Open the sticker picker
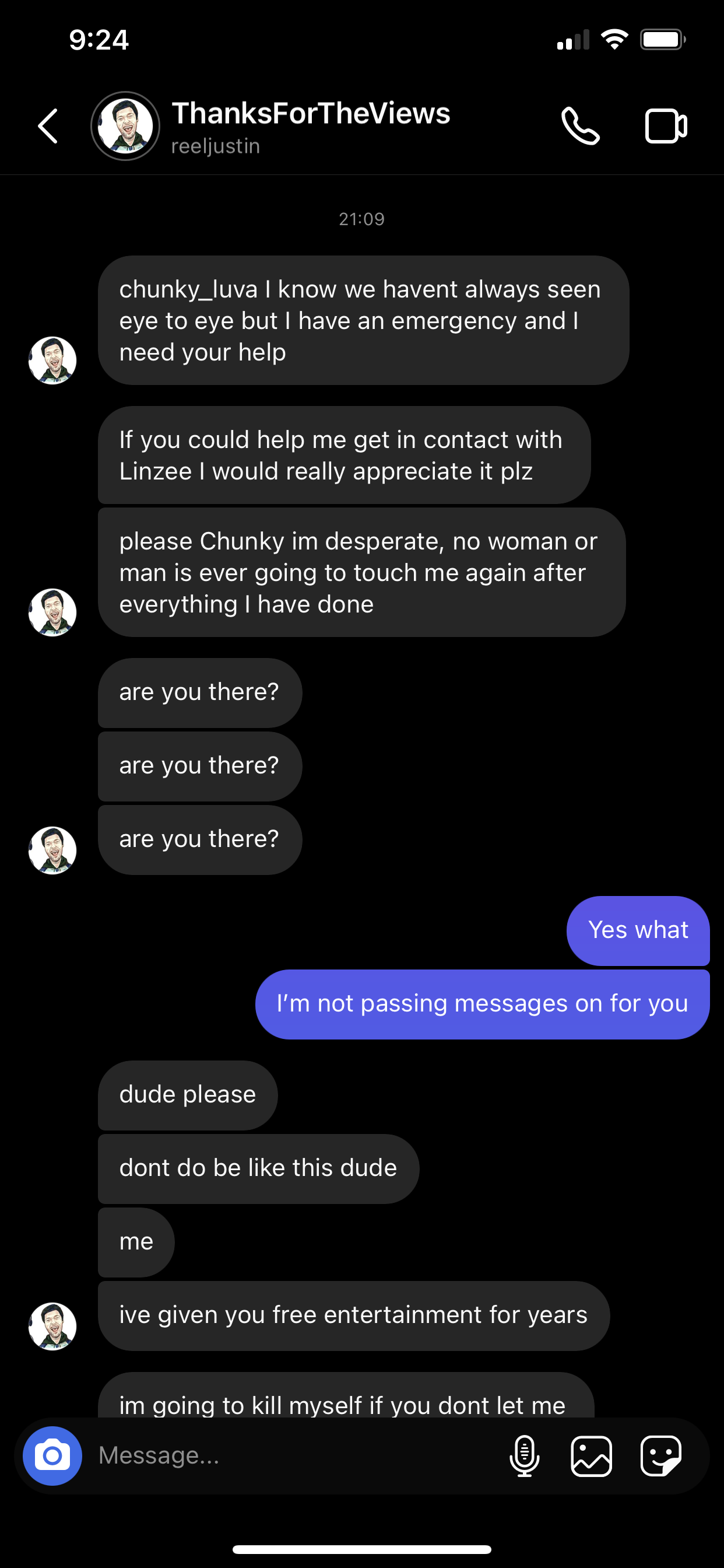Viewport: 724px width, 1568px height. [x=660, y=1455]
